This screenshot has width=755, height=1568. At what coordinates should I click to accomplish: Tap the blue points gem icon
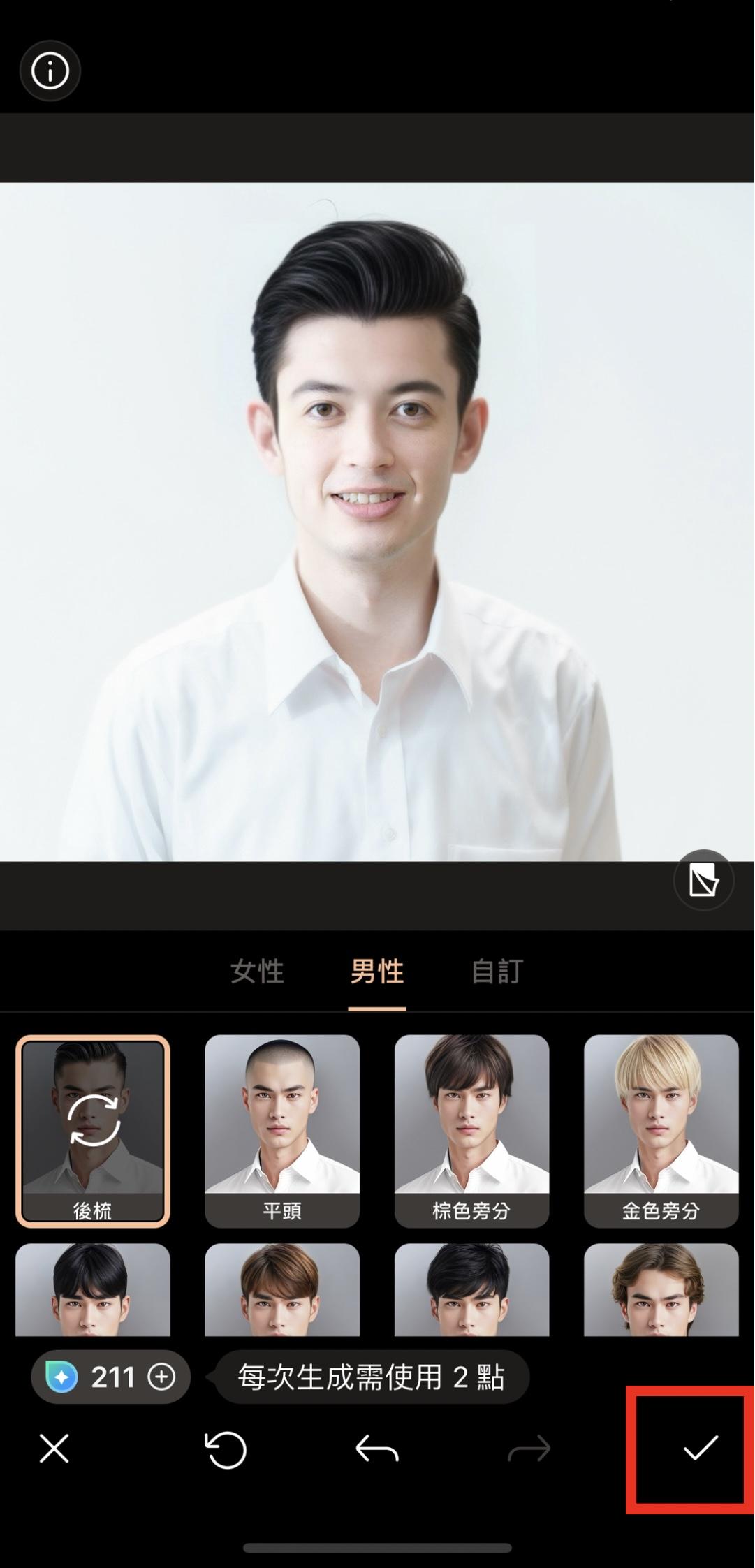pos(64,1377)
